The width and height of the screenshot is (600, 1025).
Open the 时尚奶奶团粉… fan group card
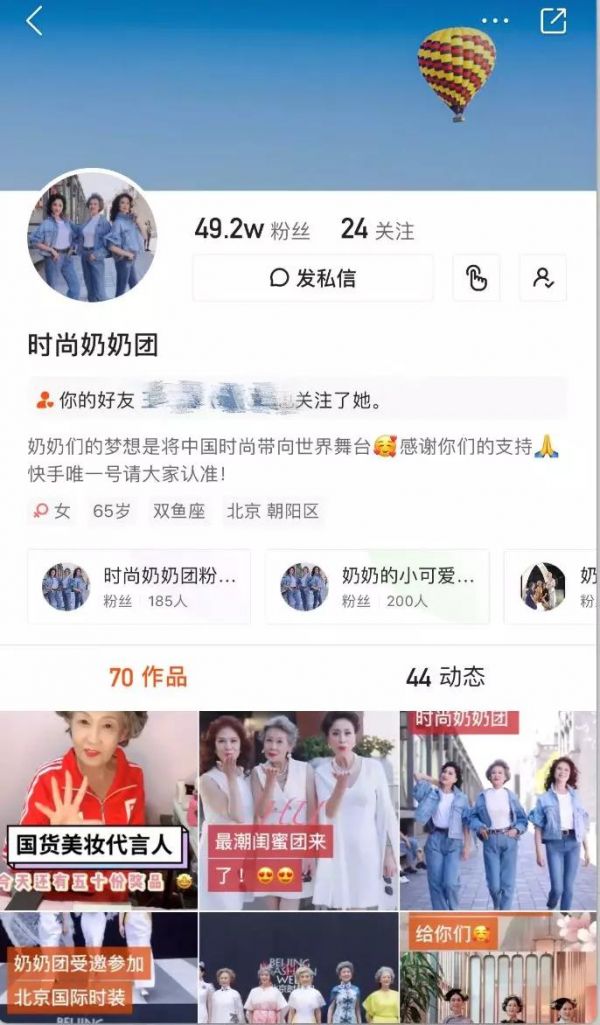pyautogui.click(x=139, y=587)
